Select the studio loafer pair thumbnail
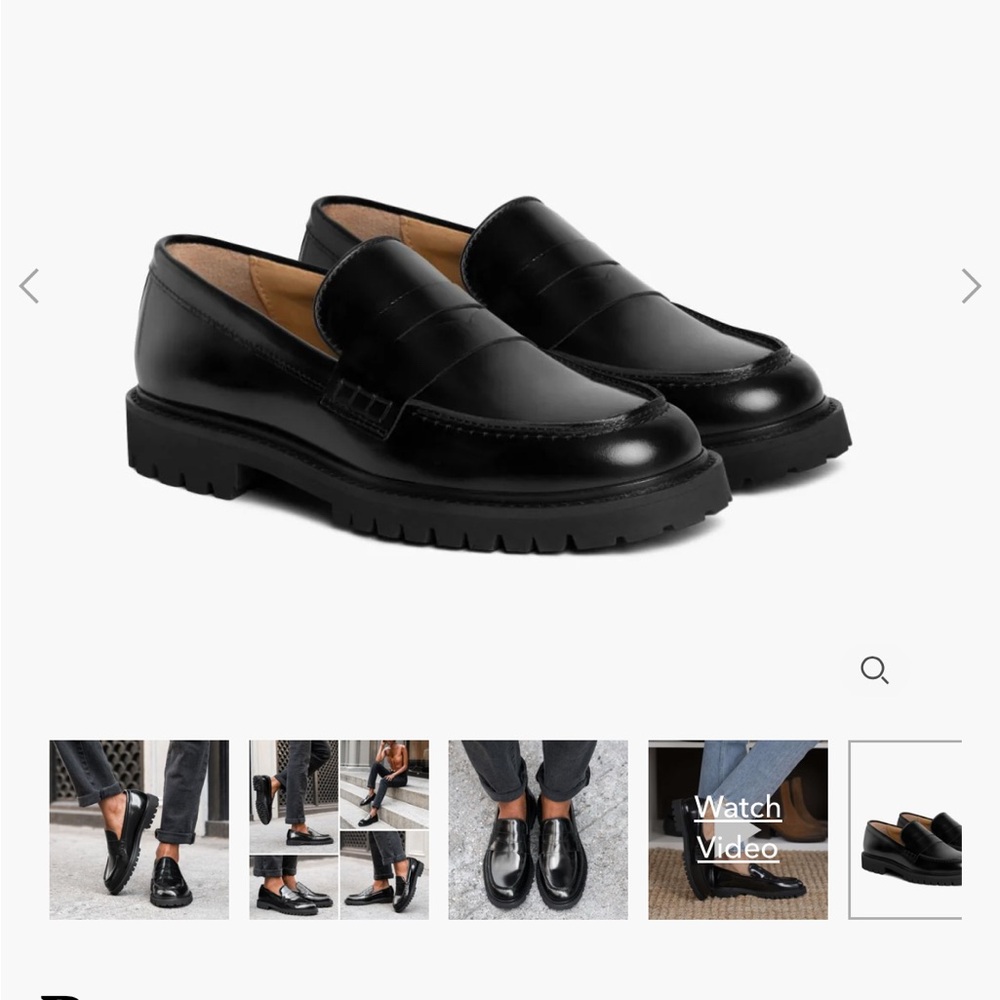The image size is (1000, 1000). tap(906, 829)
